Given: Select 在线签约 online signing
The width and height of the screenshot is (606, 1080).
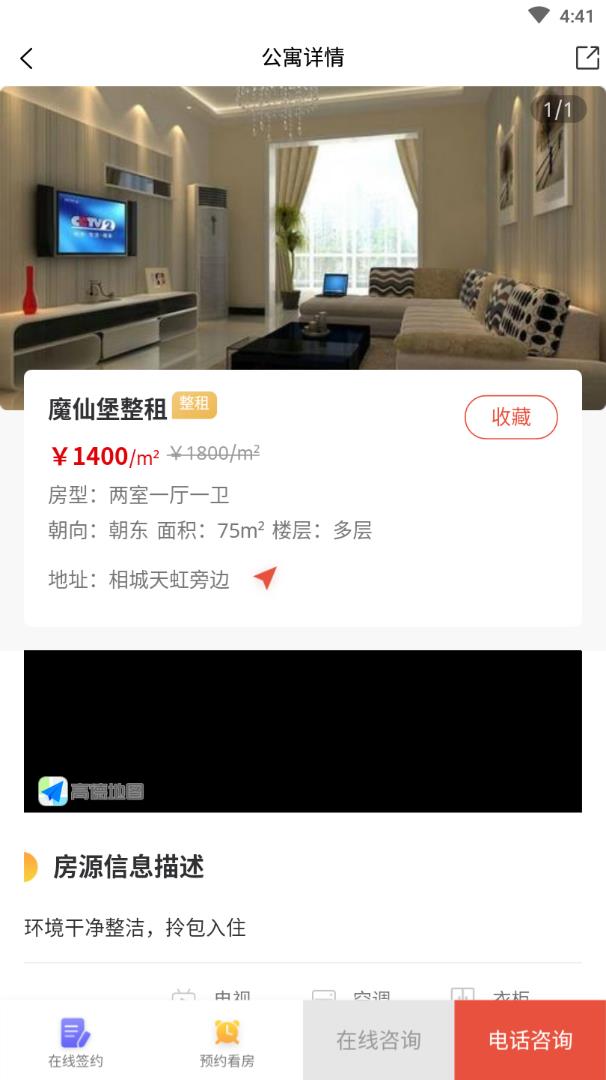Looking at the screenshot, I should 76,1041.
